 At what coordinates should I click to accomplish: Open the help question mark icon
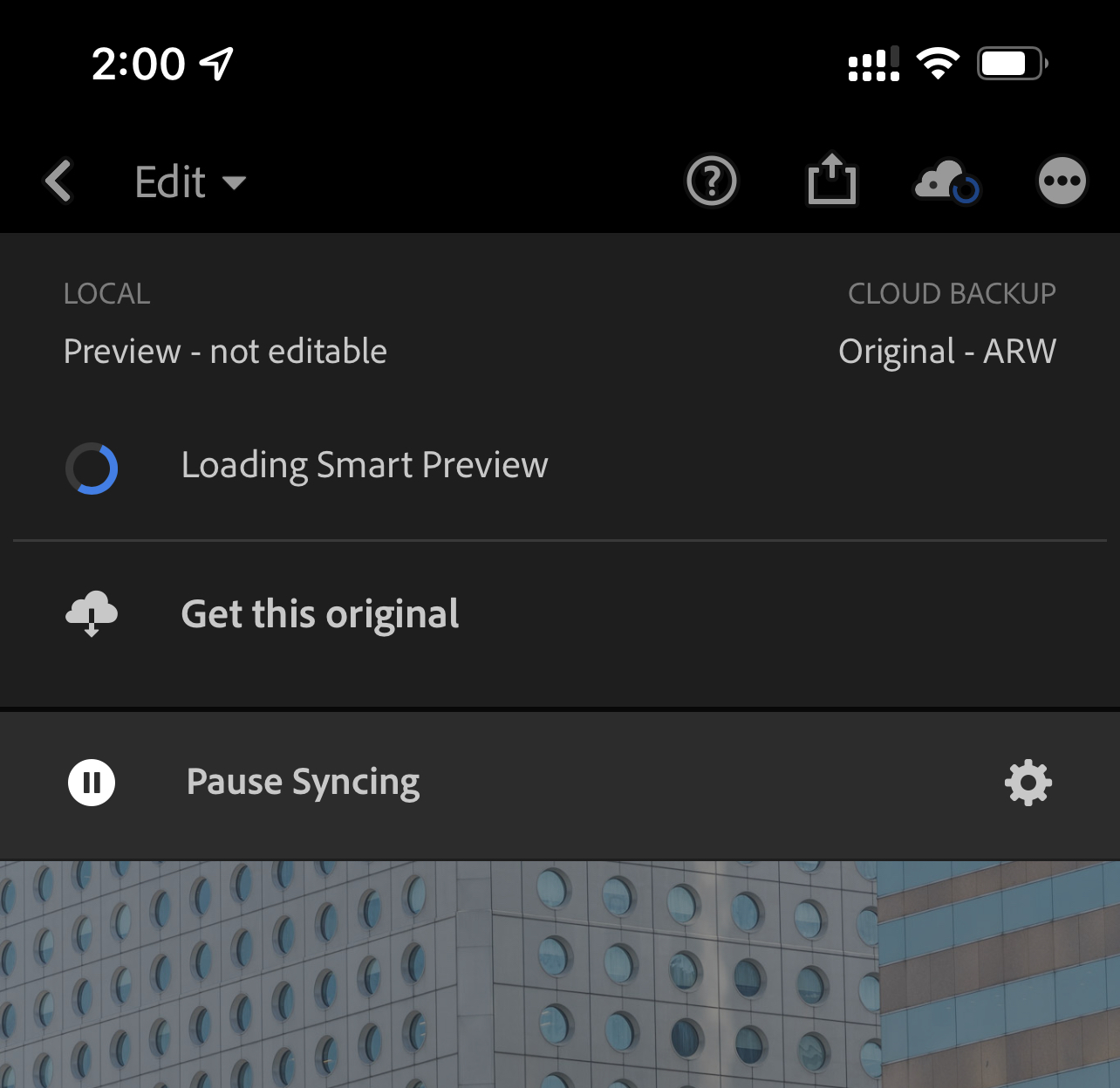point(712,181)
